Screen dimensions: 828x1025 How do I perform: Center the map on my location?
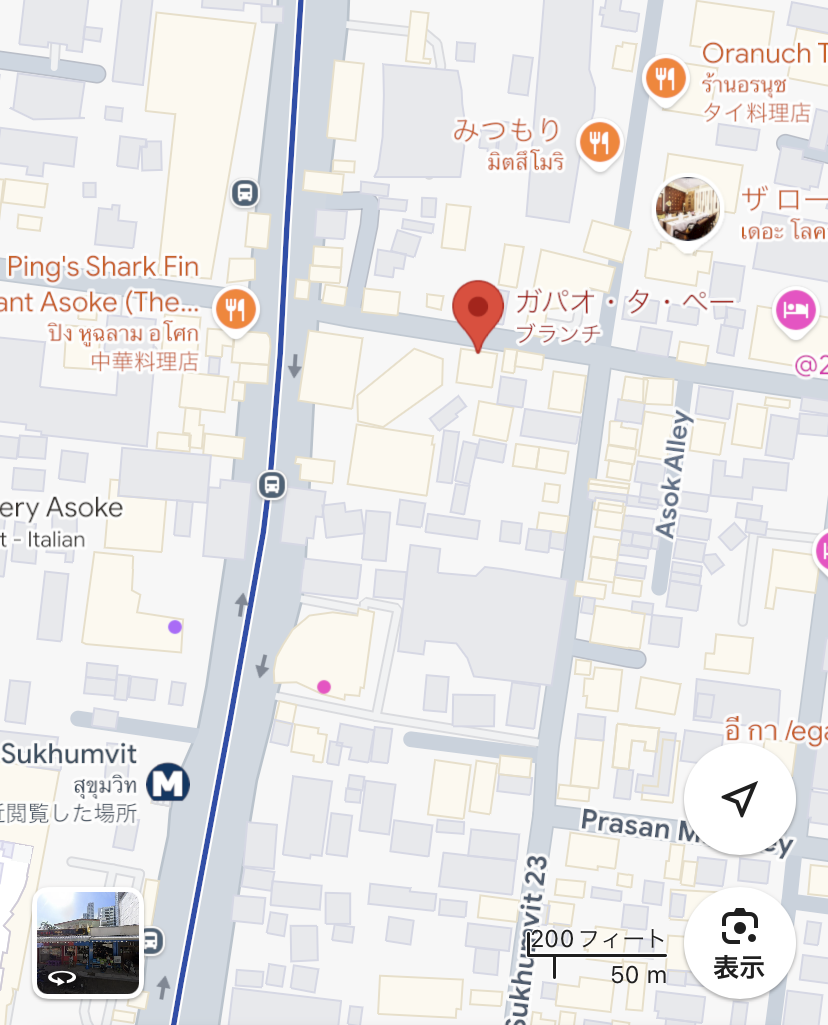[x=739, y=798]
